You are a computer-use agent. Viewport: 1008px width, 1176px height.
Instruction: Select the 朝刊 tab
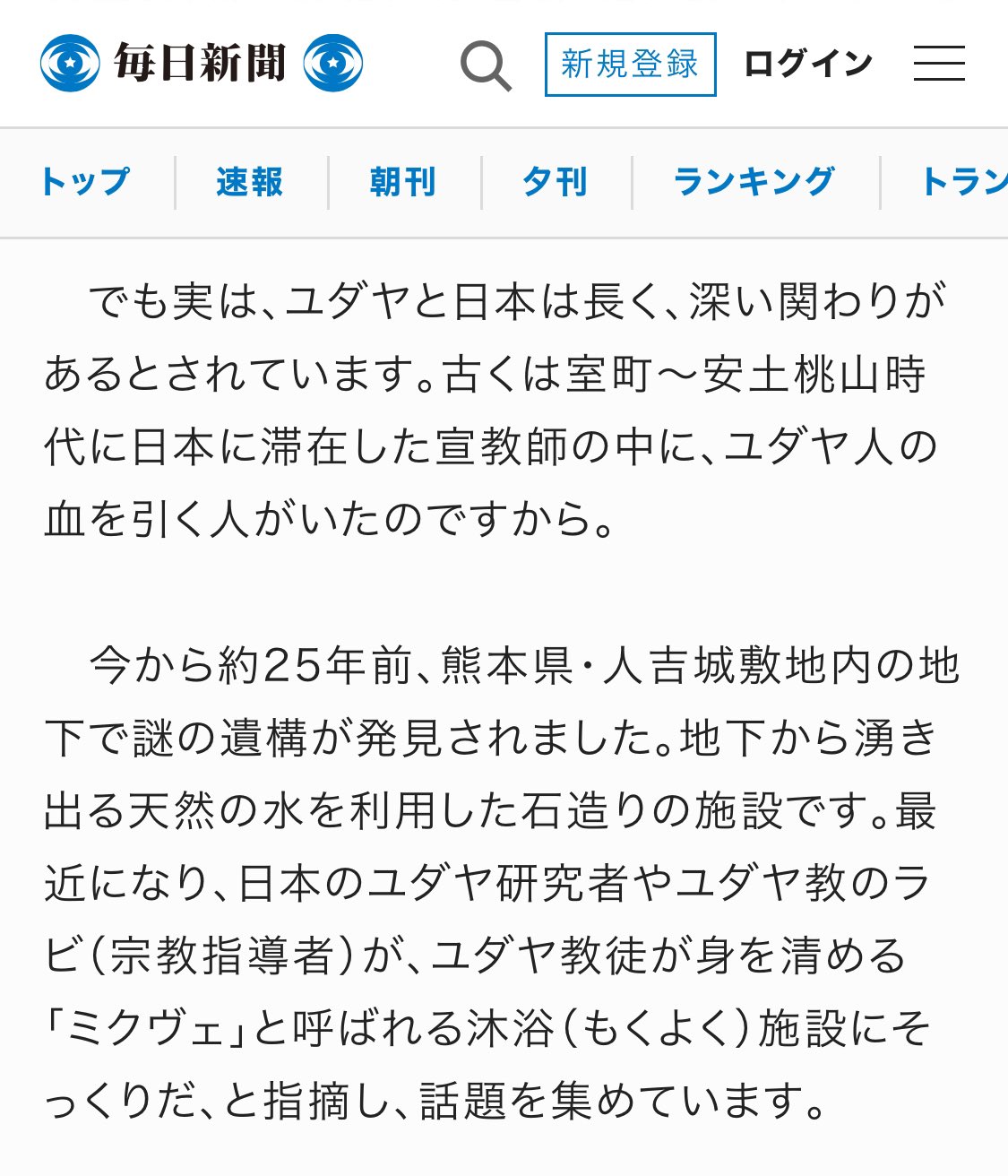pyautogui.click(x=403, y=182)
